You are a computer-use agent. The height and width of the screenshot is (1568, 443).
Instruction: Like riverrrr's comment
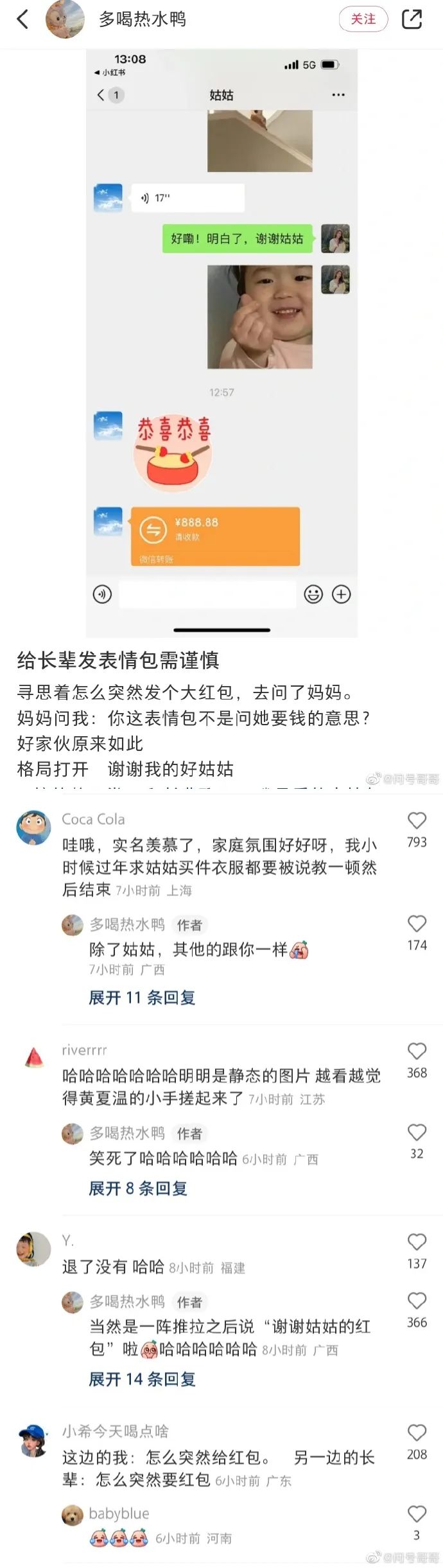(x=417, y=1052)
